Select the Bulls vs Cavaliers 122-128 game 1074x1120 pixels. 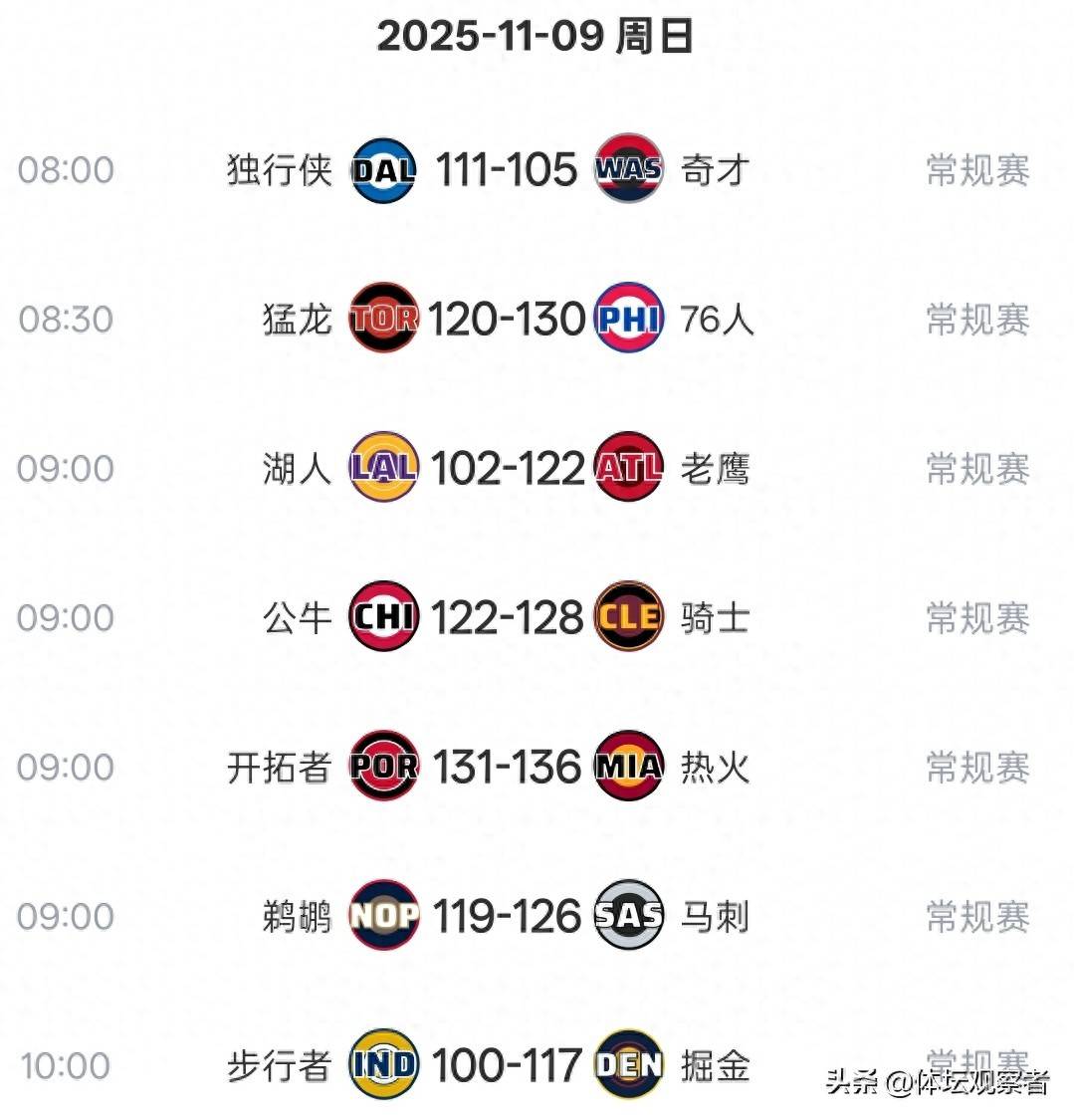coord(507,618)
